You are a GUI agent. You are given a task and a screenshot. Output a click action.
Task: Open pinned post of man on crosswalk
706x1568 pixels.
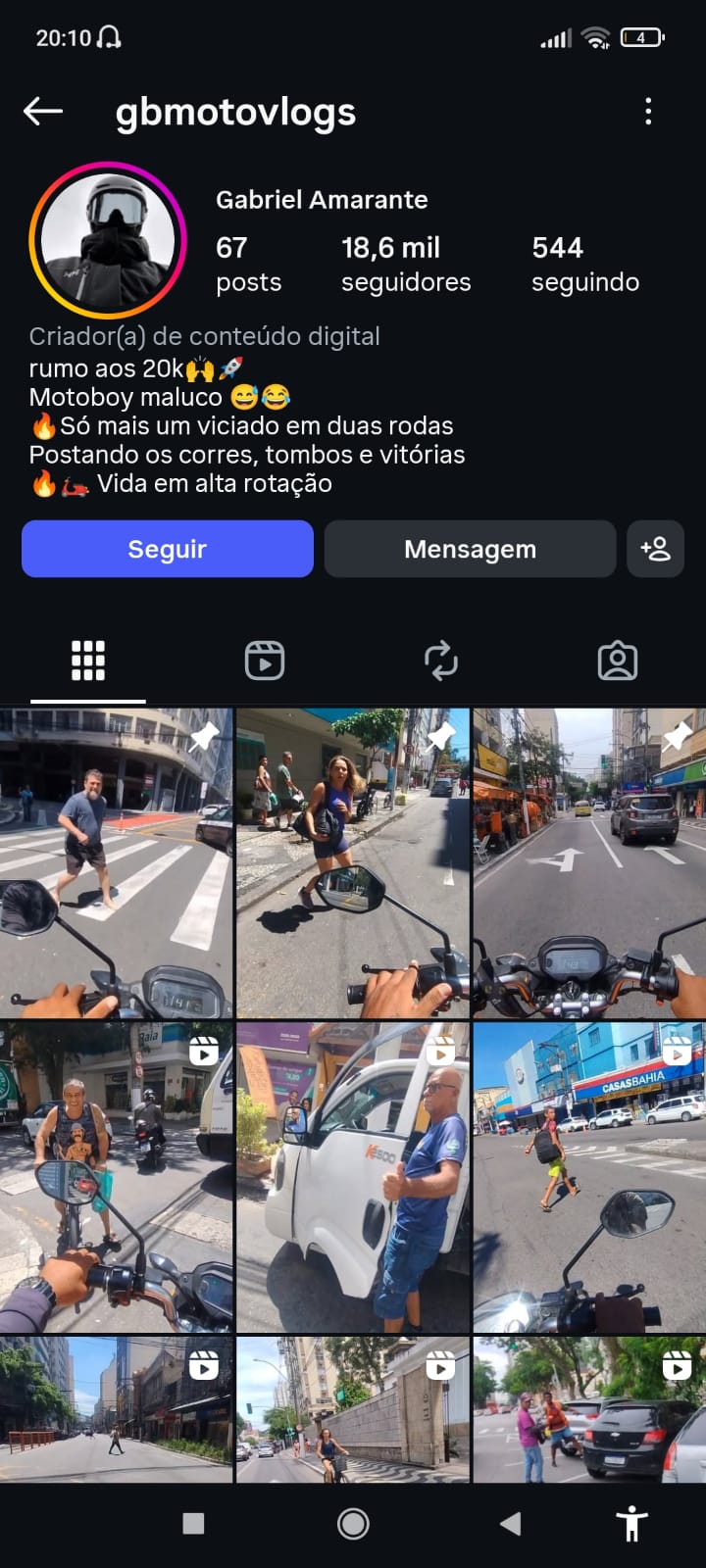click(x=116, y=862)
